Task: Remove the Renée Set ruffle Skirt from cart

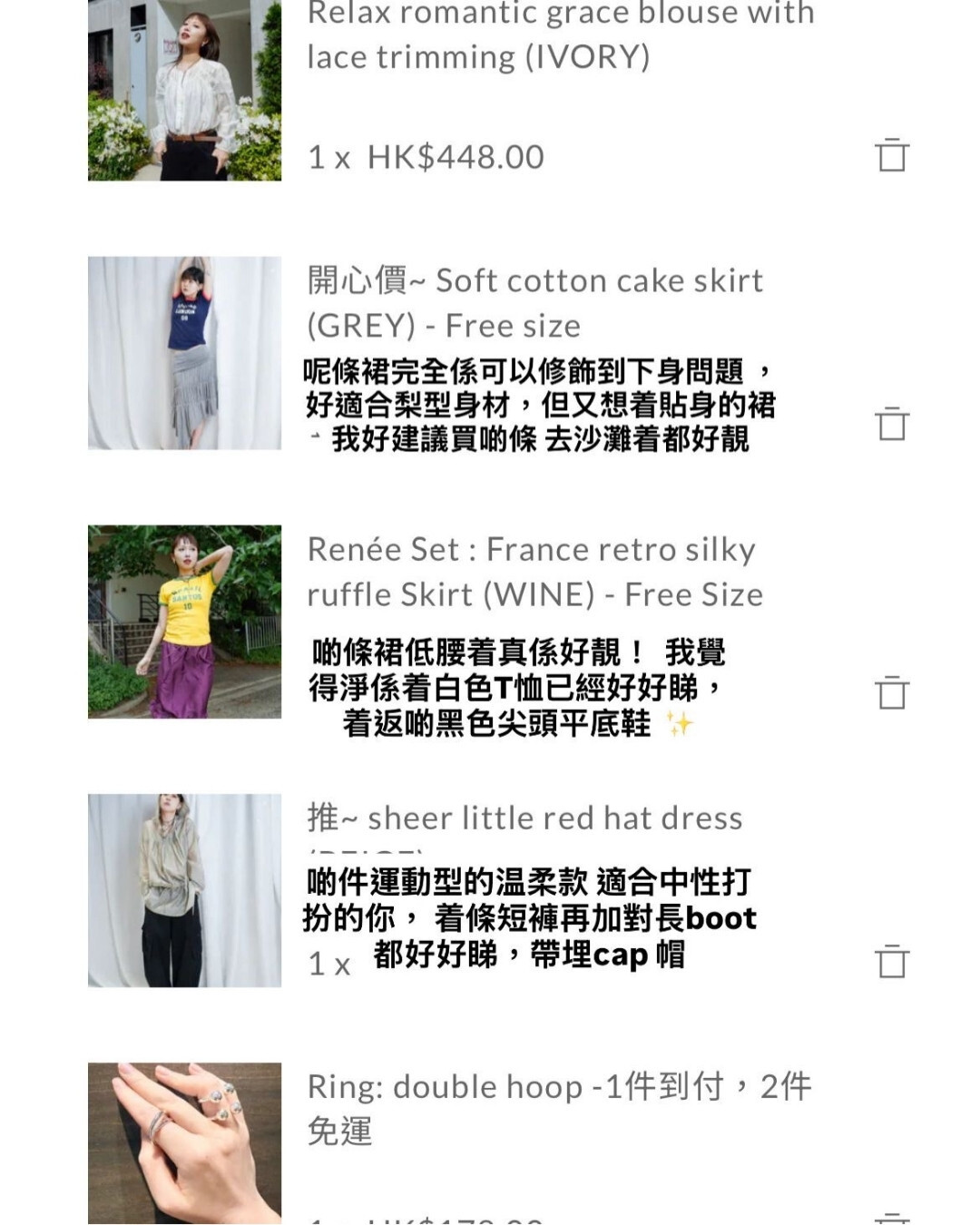Action: pyautogui.click(x=892, y=691)
